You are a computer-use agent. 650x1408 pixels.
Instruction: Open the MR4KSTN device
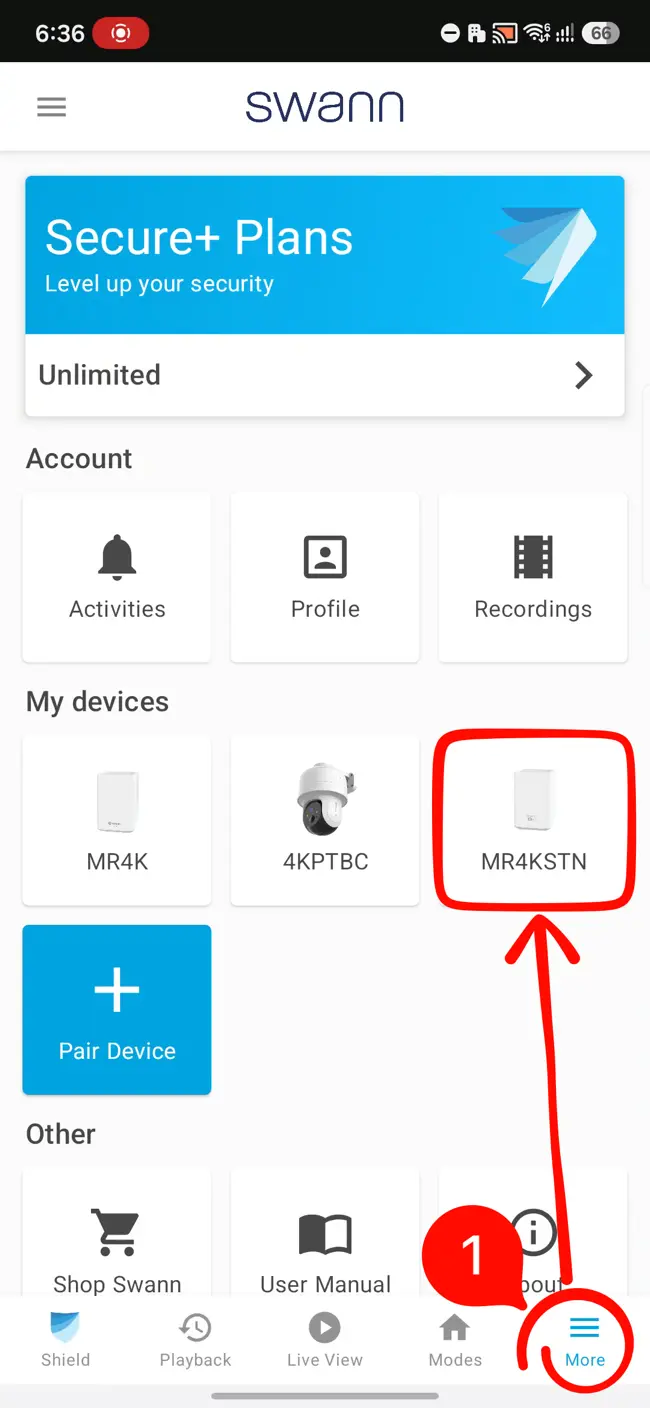click(x=533, y=820)
